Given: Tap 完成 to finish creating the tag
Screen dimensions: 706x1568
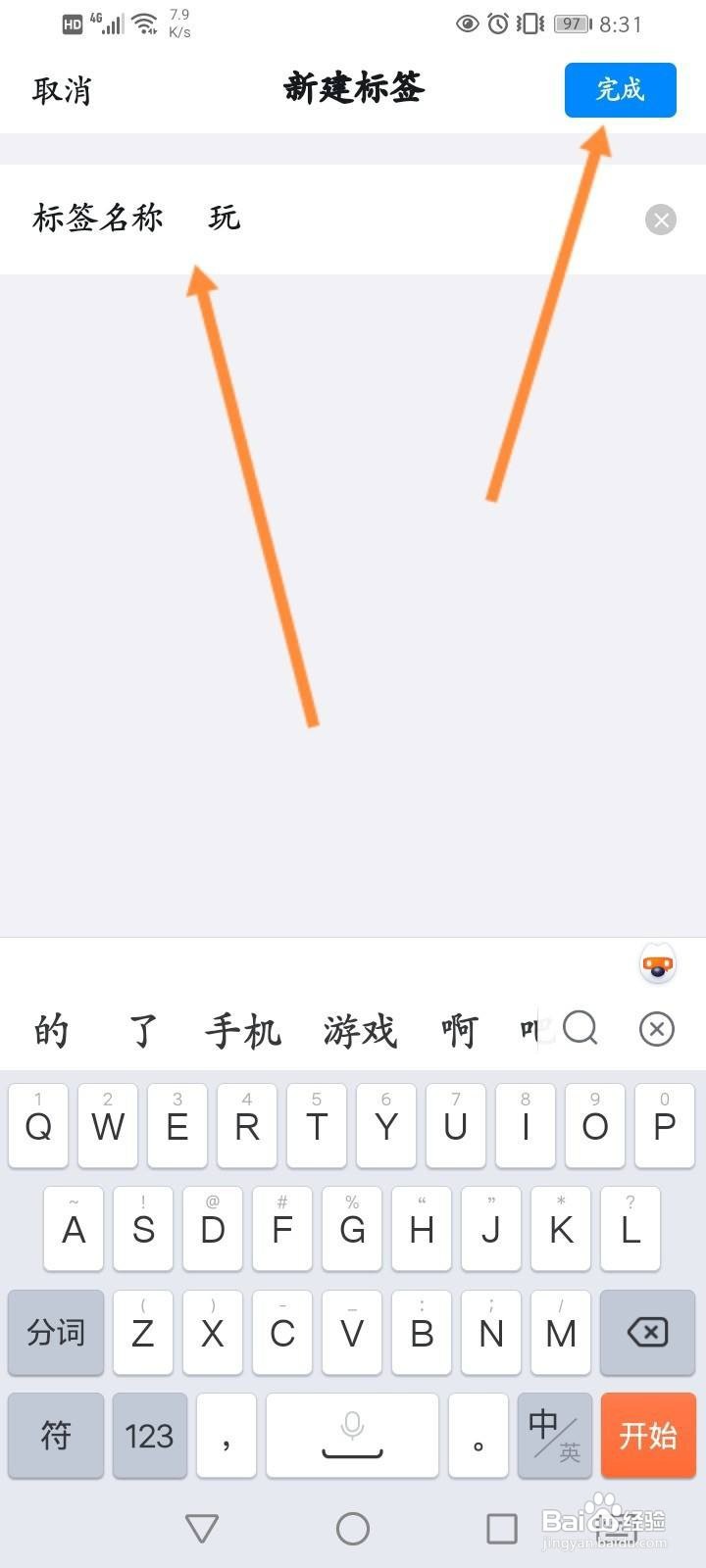Looking at the screenshot, I should point(620,89).
